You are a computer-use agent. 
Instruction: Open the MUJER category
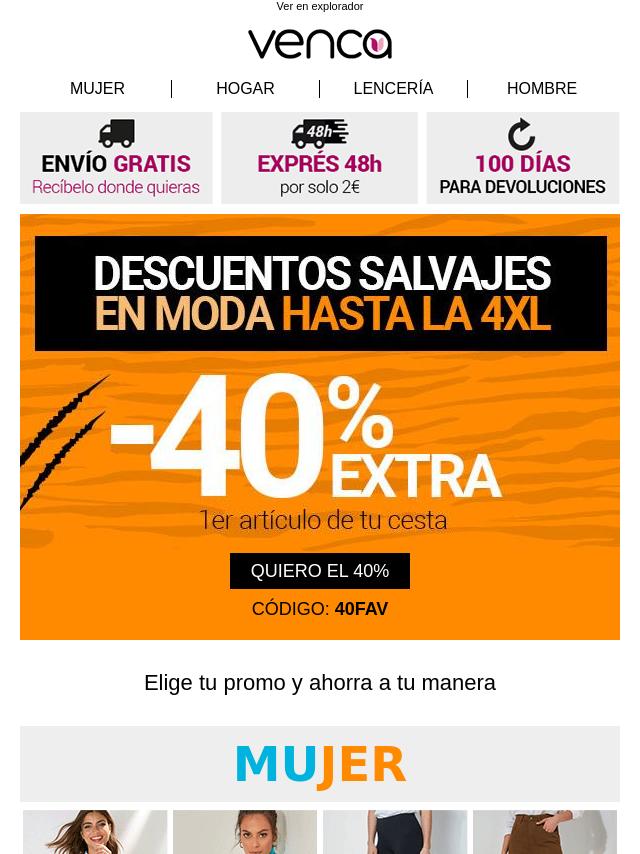point(97,89)
